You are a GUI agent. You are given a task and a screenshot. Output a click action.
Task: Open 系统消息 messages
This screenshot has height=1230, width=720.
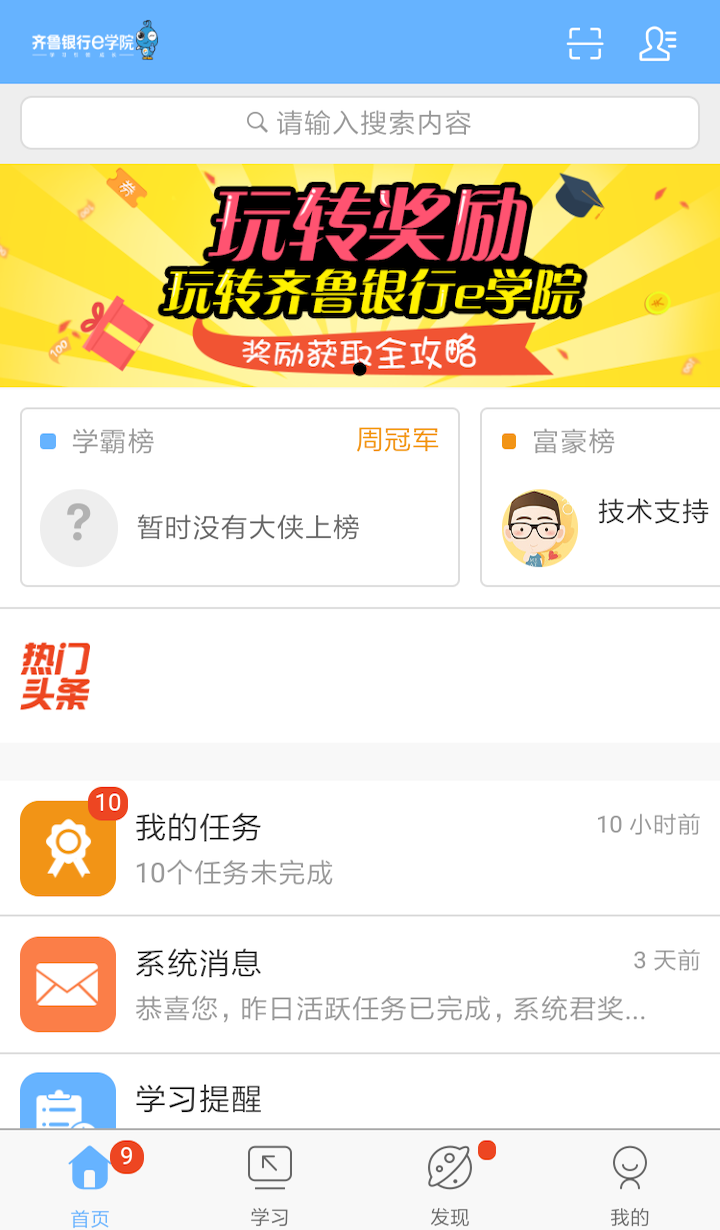click(x=360, y=984)
